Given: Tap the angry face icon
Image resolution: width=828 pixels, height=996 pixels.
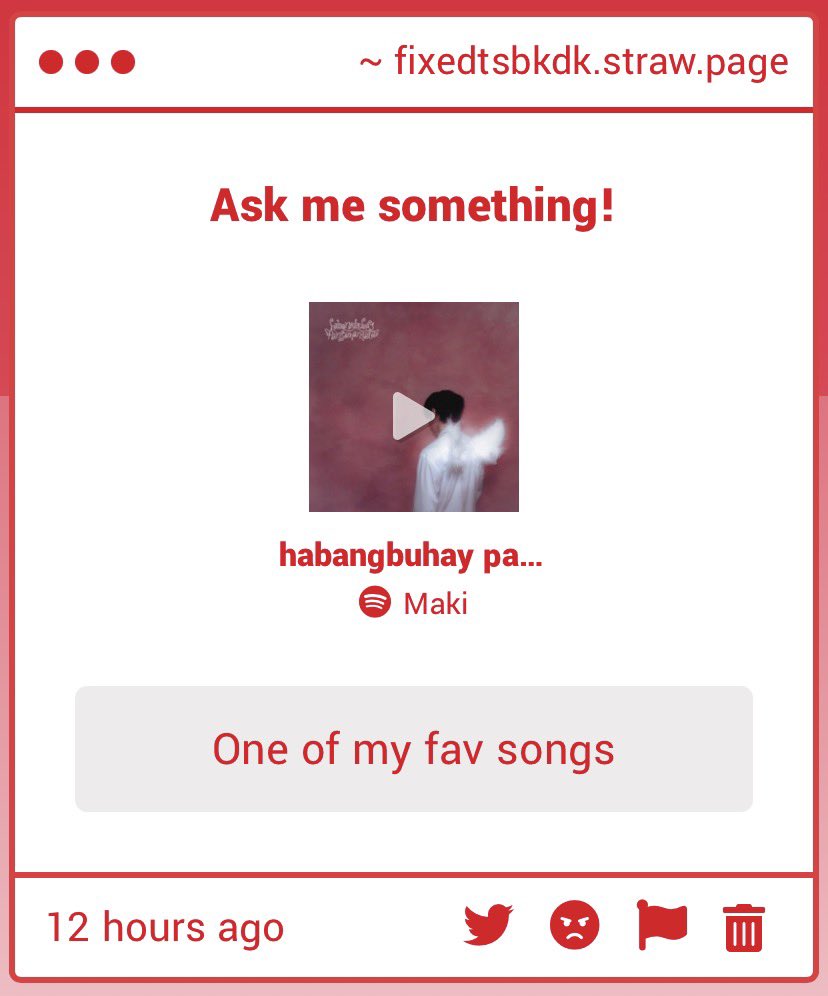Looking at the screenshot, I should pos(574,925).
